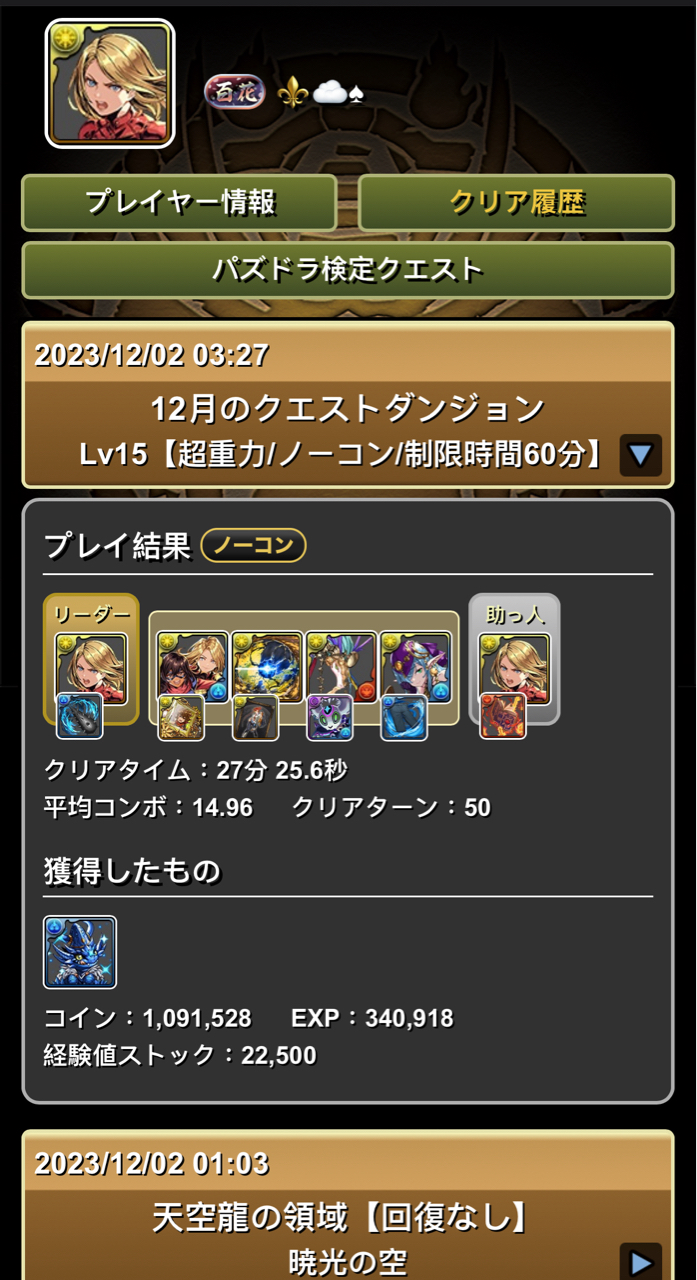The image size is (697, 1280).
Task: Collapse the 12月のクエストダンジョン entry
Action: pos(640,455)
